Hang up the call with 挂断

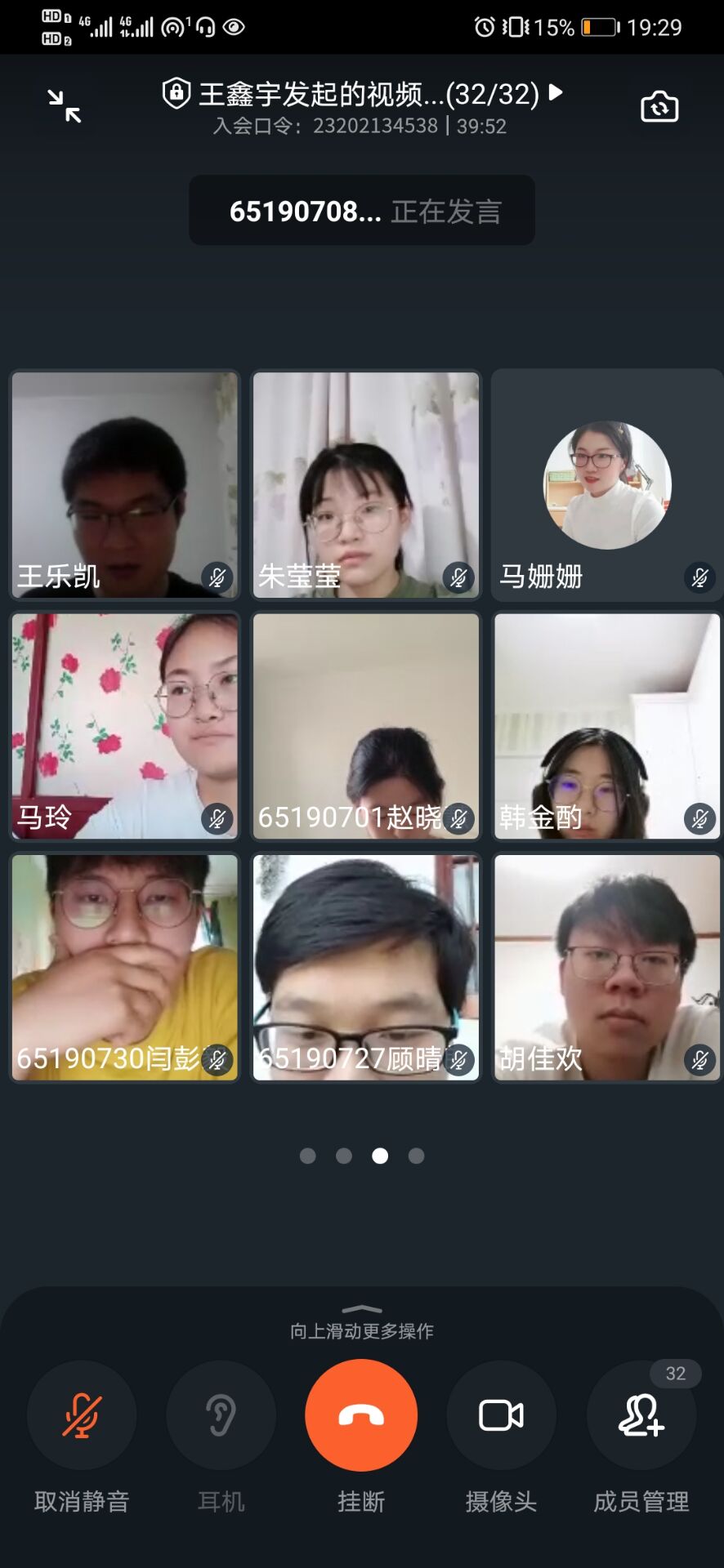tap(361, 1415)
